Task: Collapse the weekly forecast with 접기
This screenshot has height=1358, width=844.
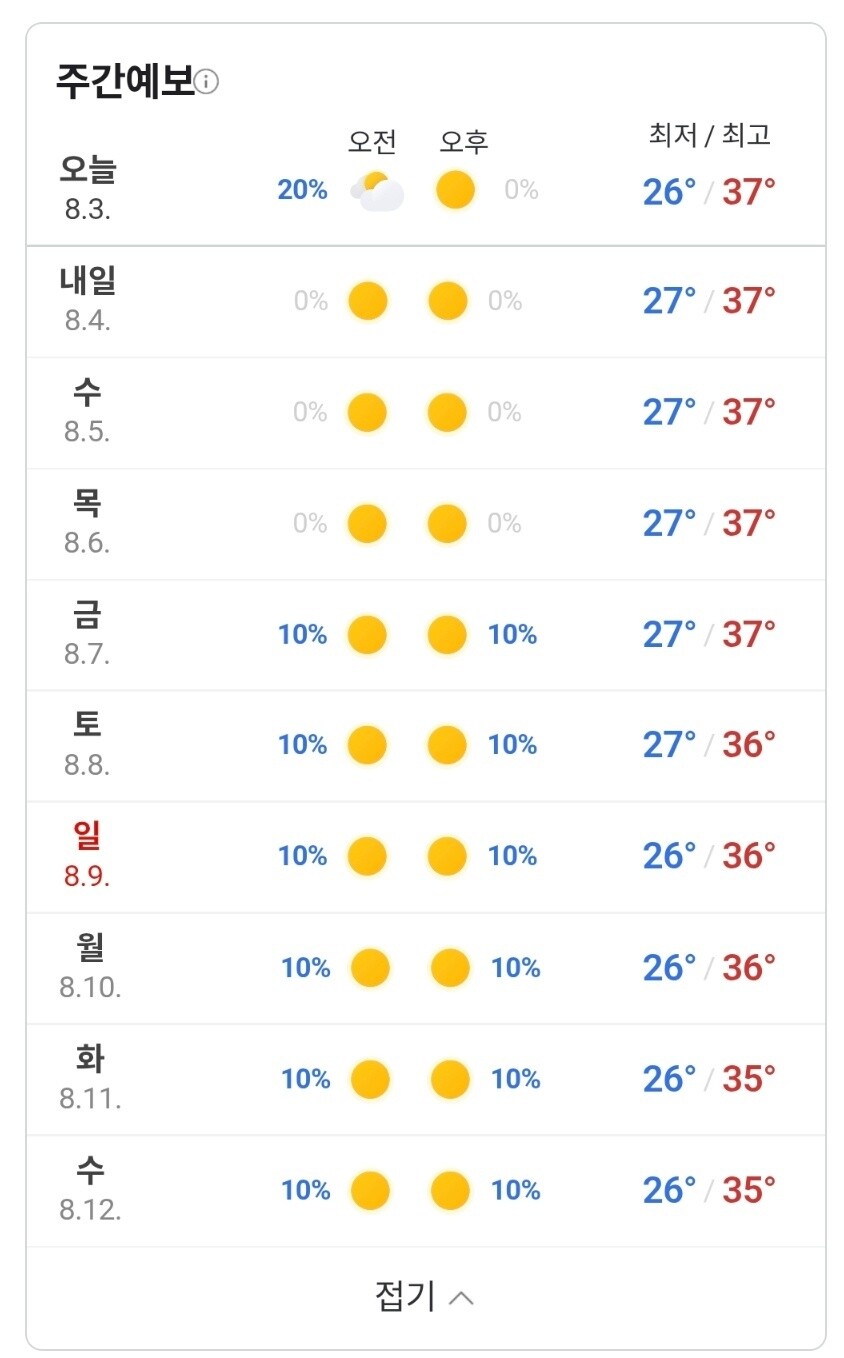Action: click(x=425, y=1296)
